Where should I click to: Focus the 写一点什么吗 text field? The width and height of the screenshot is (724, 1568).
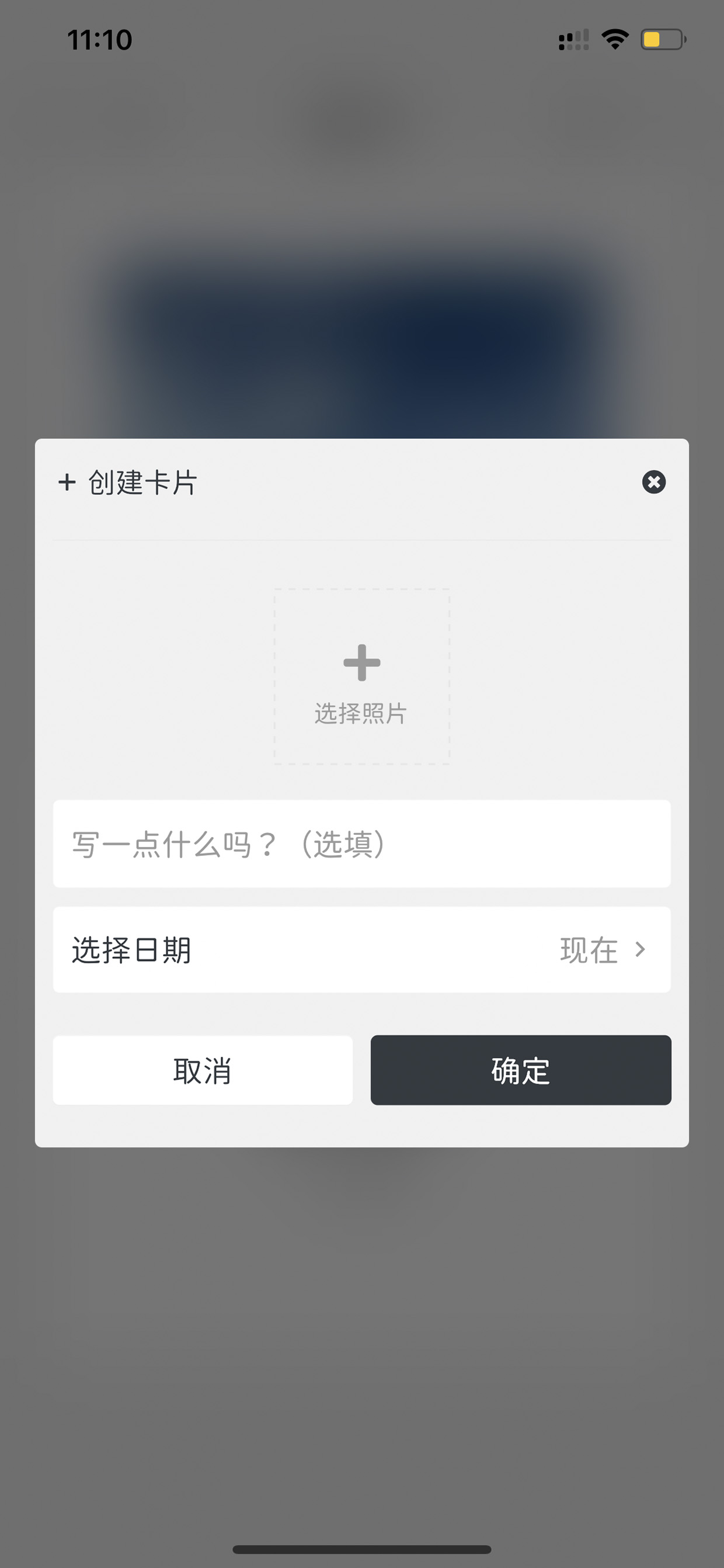click(361, 844)
